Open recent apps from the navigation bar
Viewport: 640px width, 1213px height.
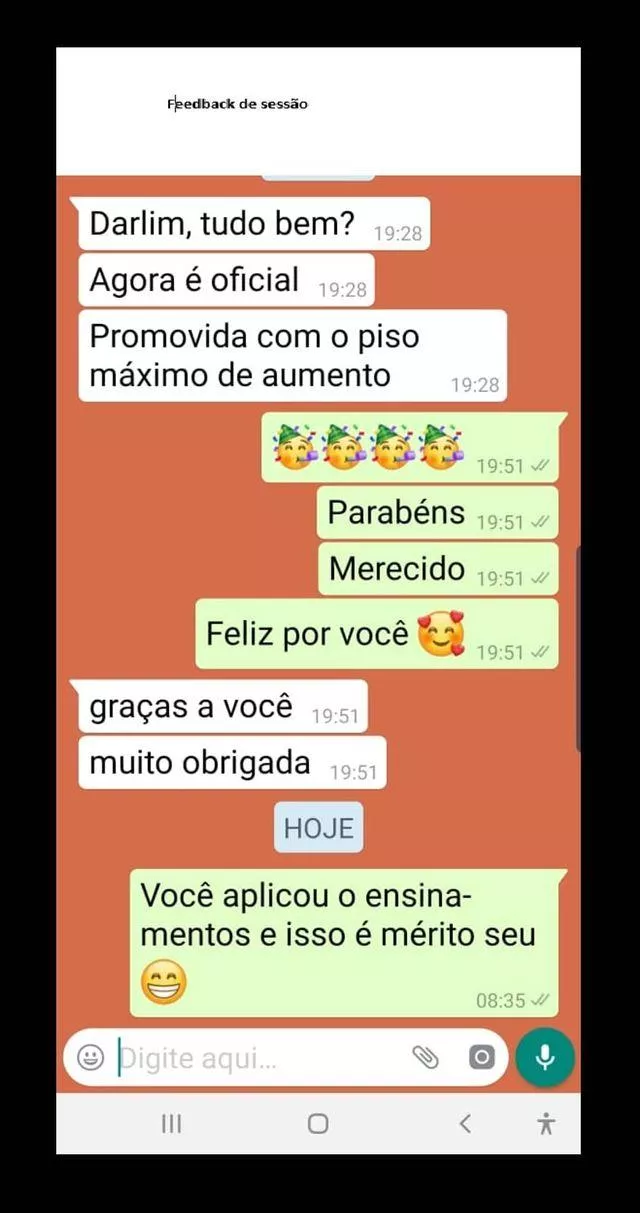(x=172, y=1123)
